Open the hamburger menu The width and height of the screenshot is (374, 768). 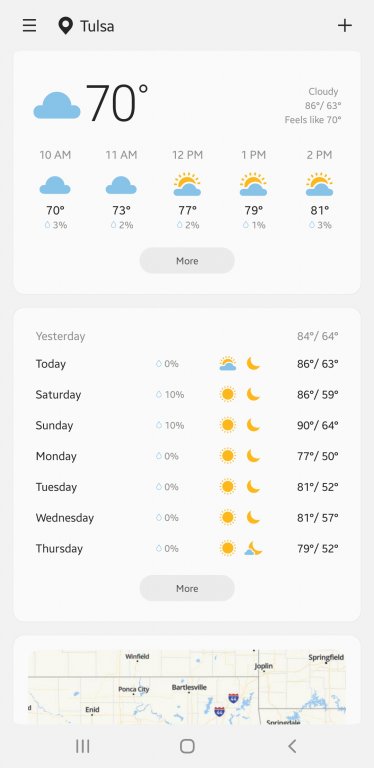29,25
